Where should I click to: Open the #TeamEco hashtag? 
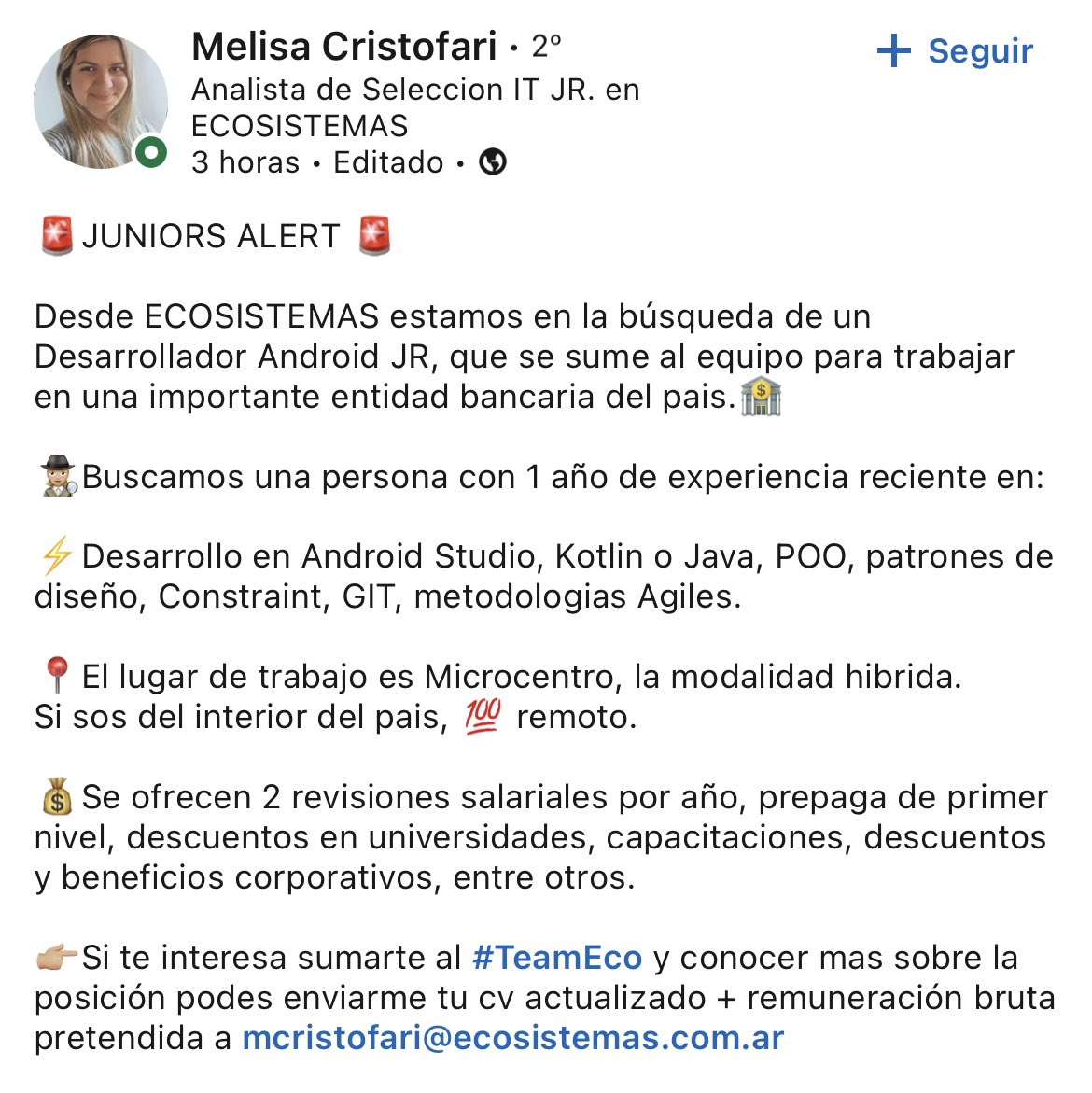(557, 957)
